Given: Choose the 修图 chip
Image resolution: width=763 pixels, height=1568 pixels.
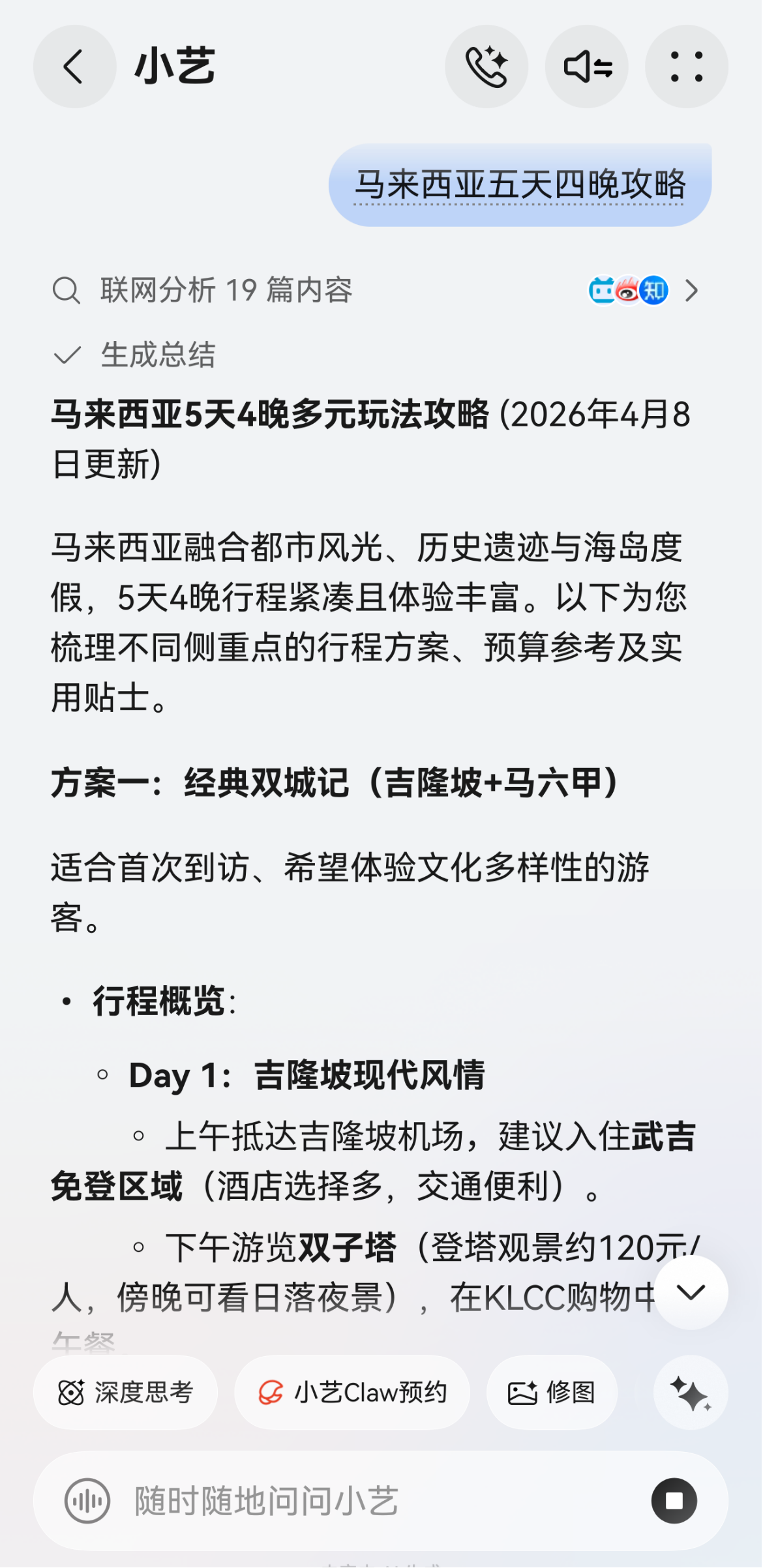Looking at the screenshot, I should (x=552, y=1393).
